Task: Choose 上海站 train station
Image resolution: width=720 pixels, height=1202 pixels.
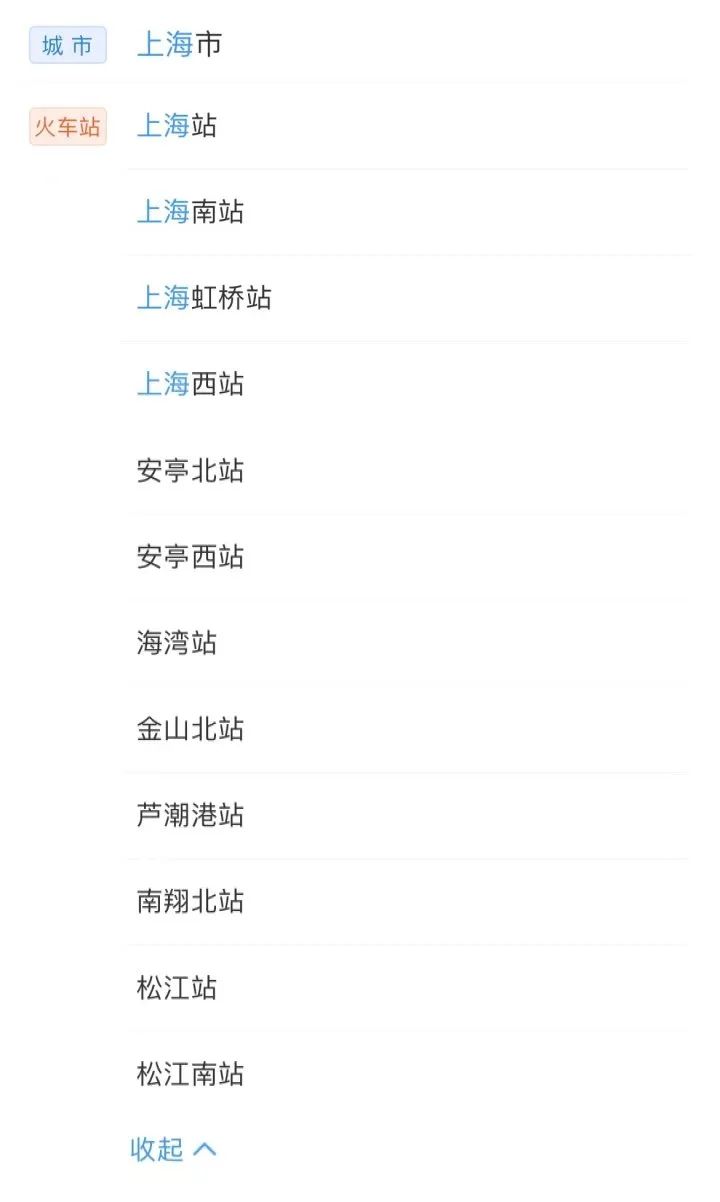Action: point(177,126)
